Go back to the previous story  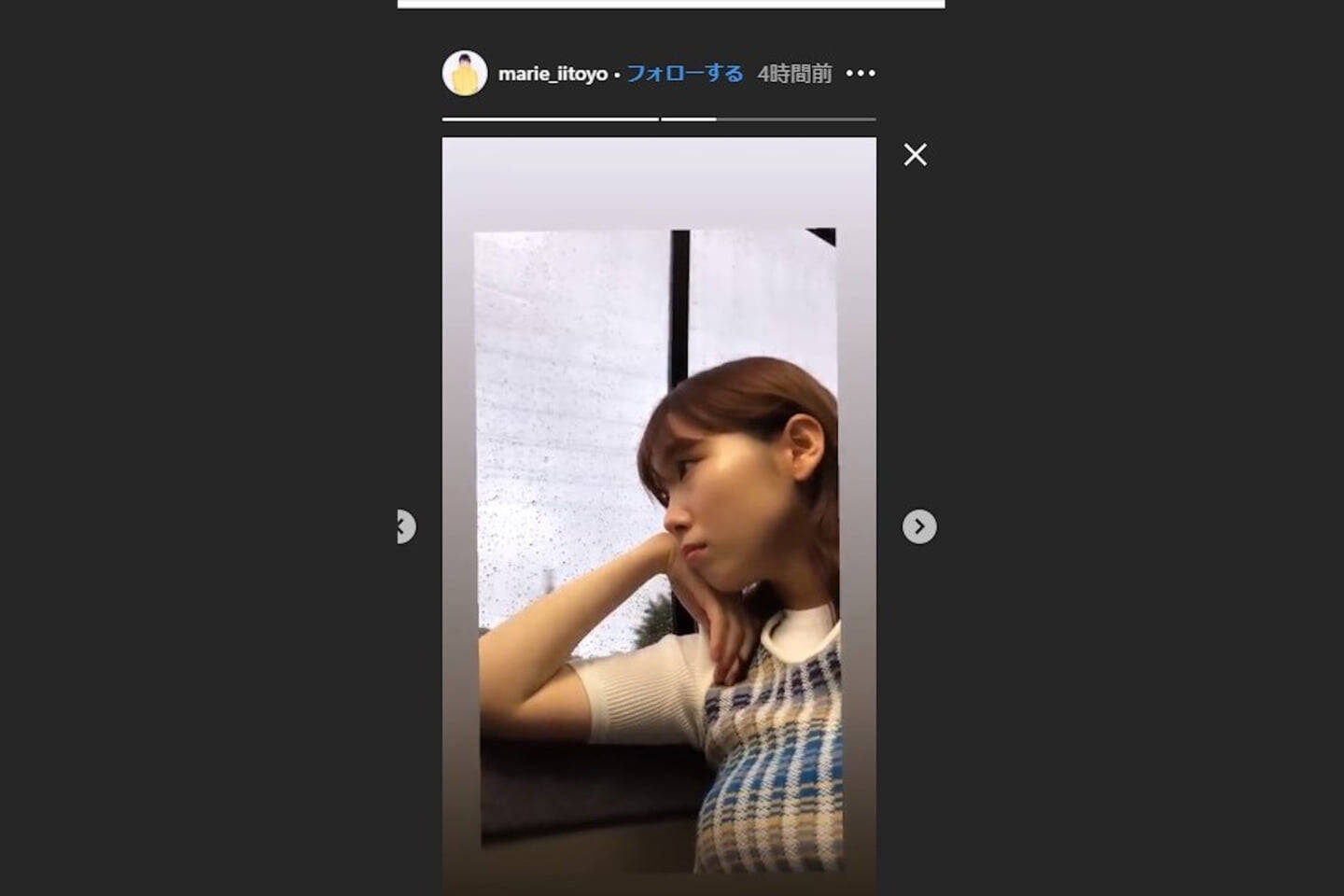(404, 526)
